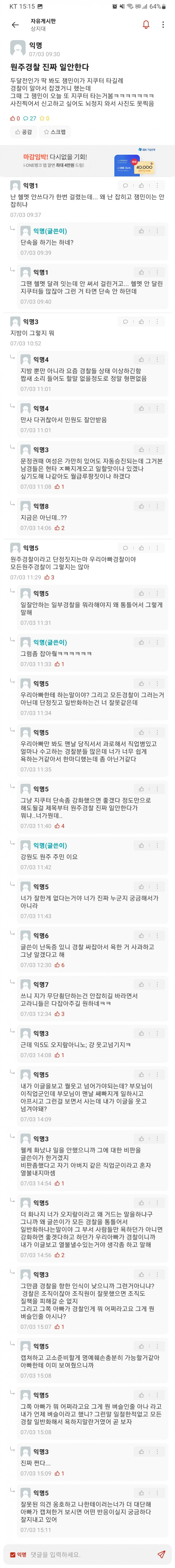The image size is (175, 1568).
Task: Open more options on 익명7's reply
Action: [x=157, y=984]
